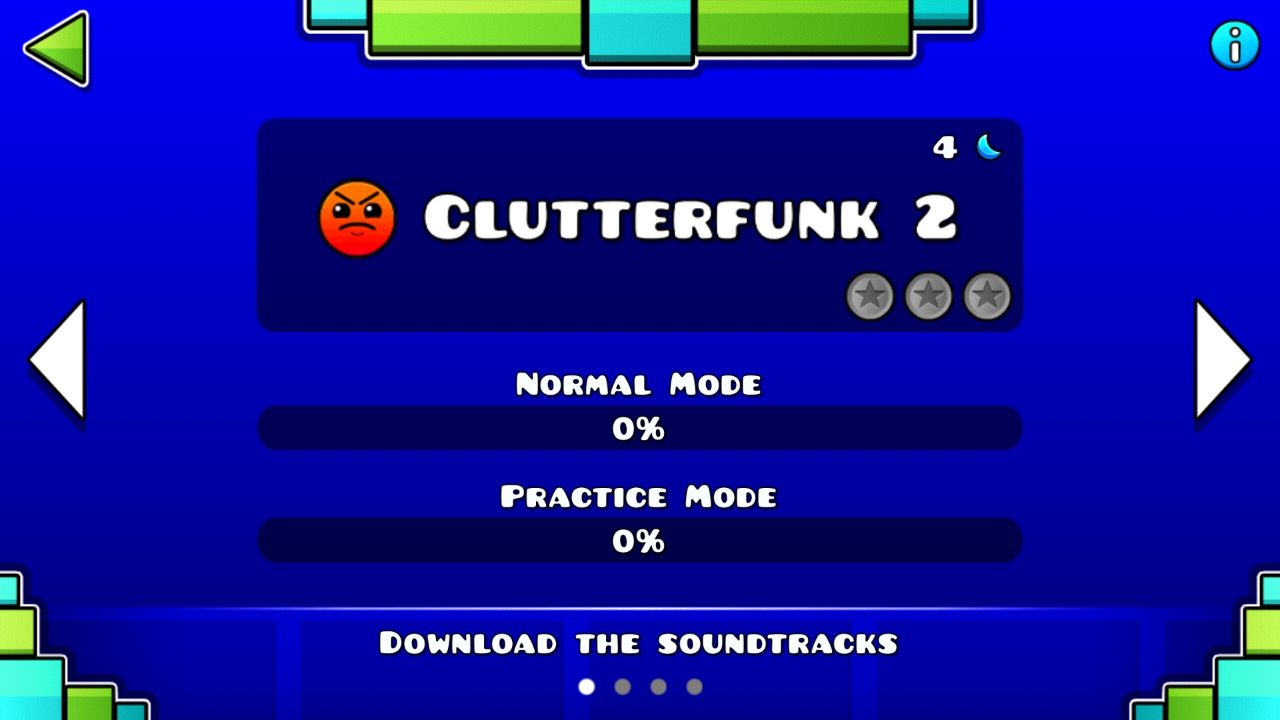Show the next level with right arrow

coord(1222,359)
